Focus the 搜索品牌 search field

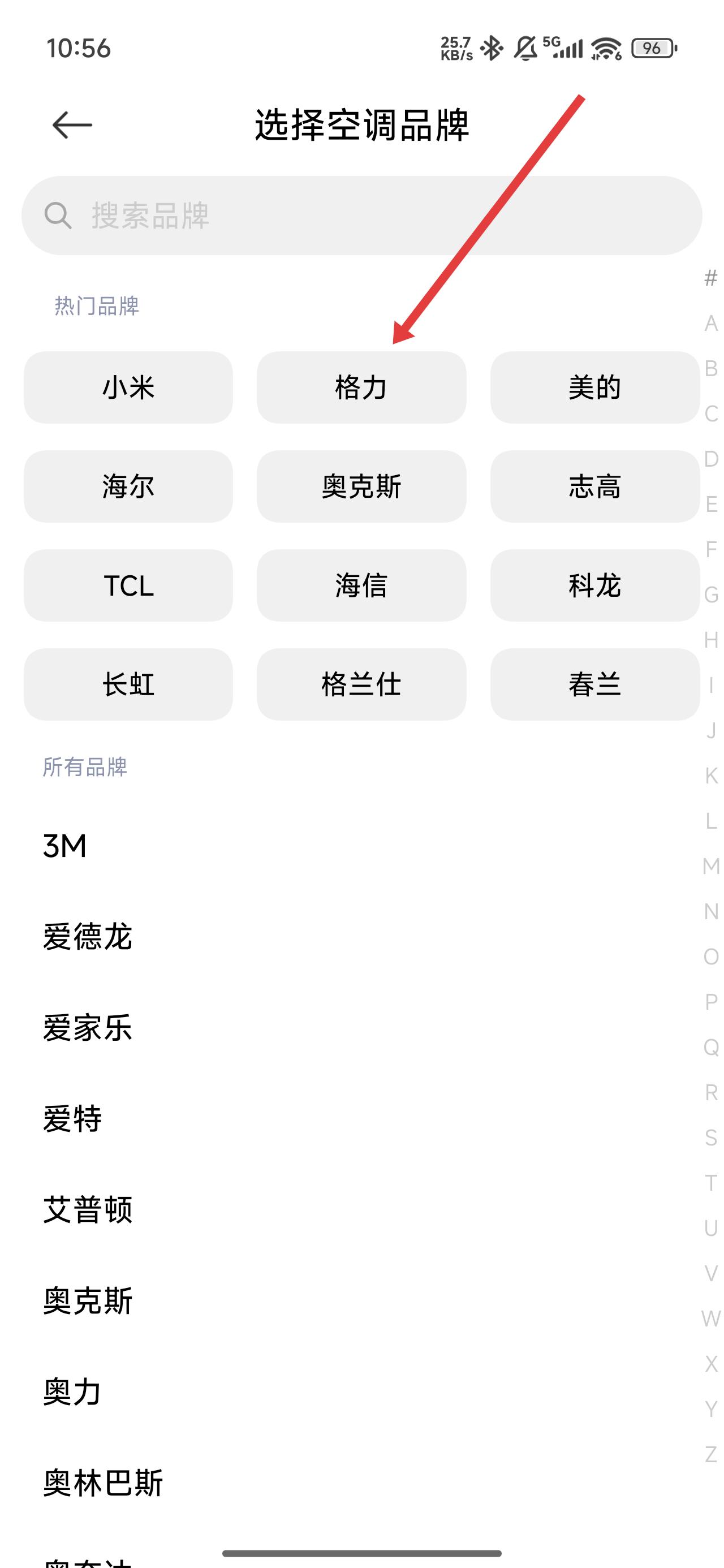361,216
